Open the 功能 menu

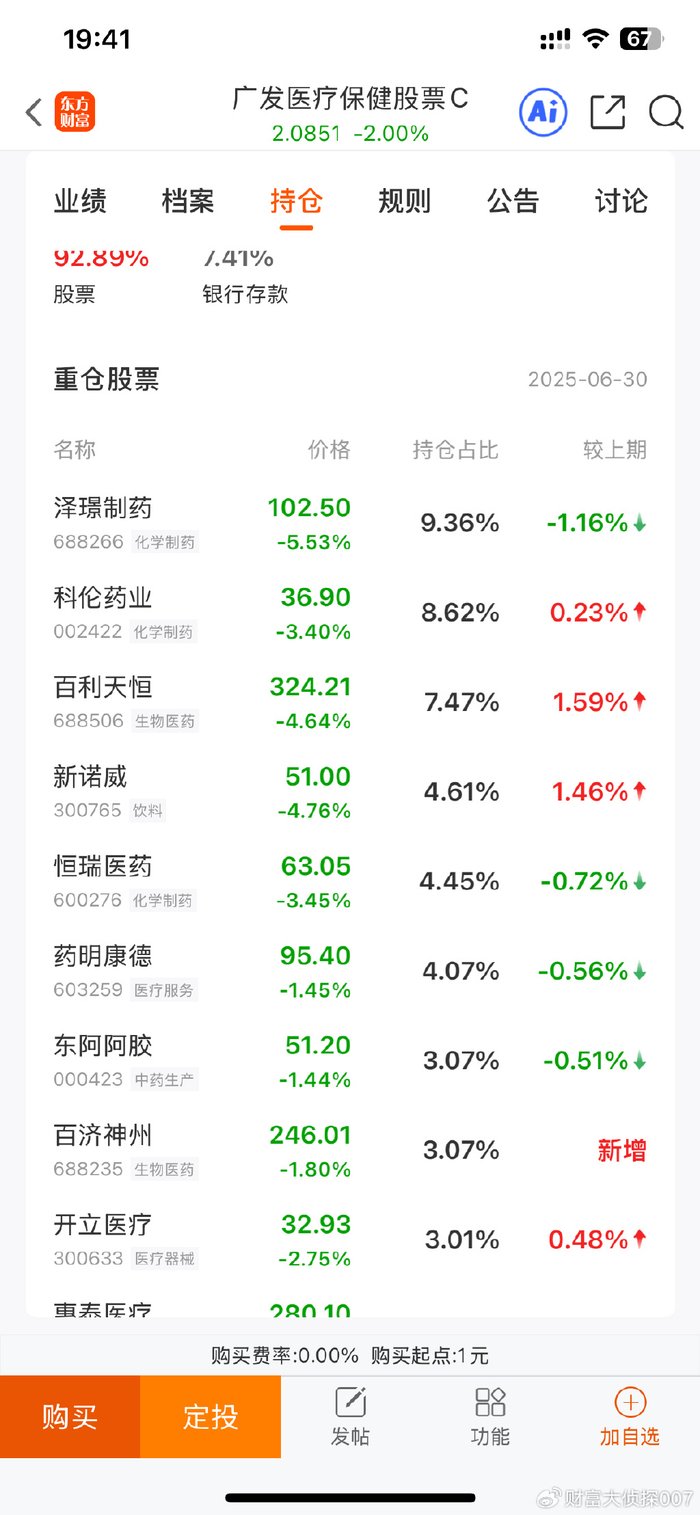(x=490, y=1417)
